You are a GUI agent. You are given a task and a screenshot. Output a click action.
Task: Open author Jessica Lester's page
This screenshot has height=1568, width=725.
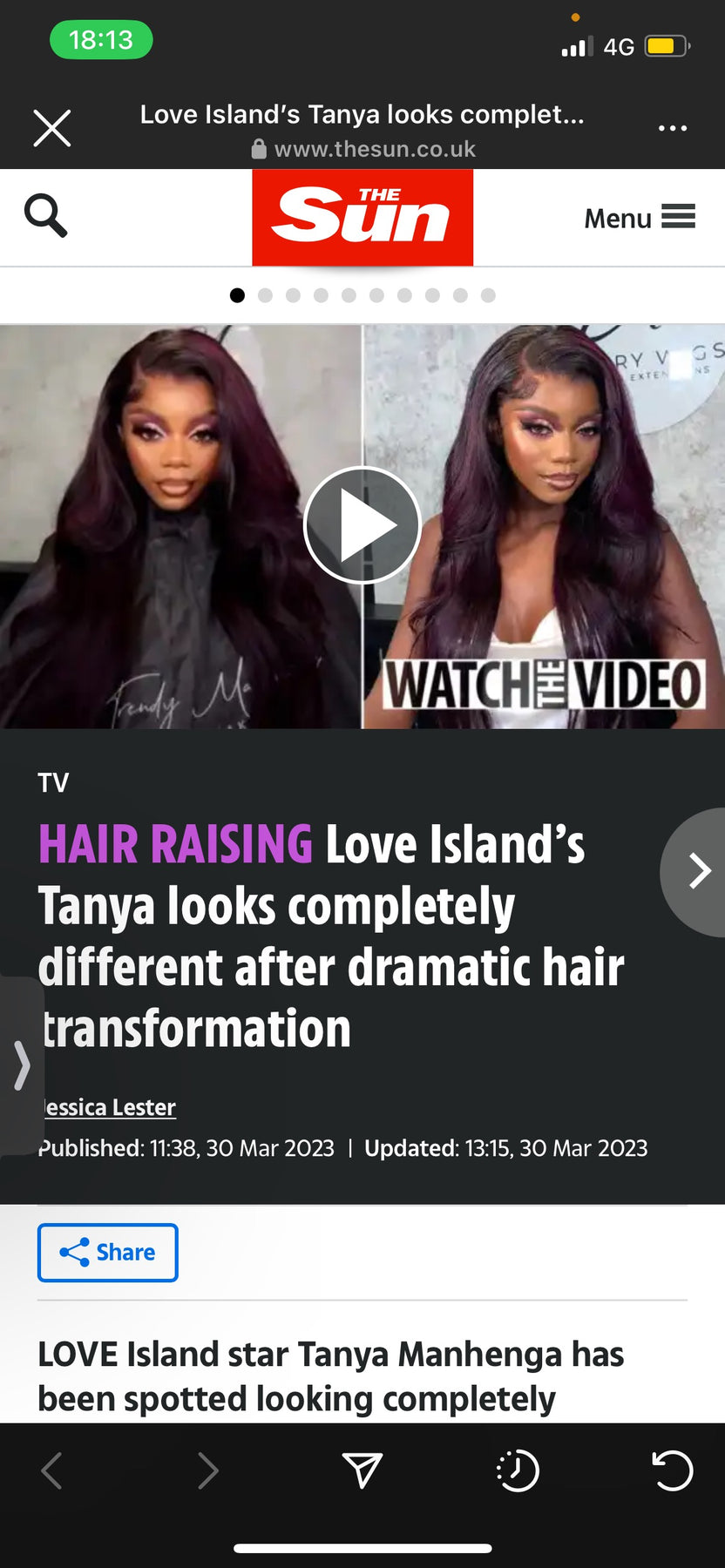[x=109, y=1107]
